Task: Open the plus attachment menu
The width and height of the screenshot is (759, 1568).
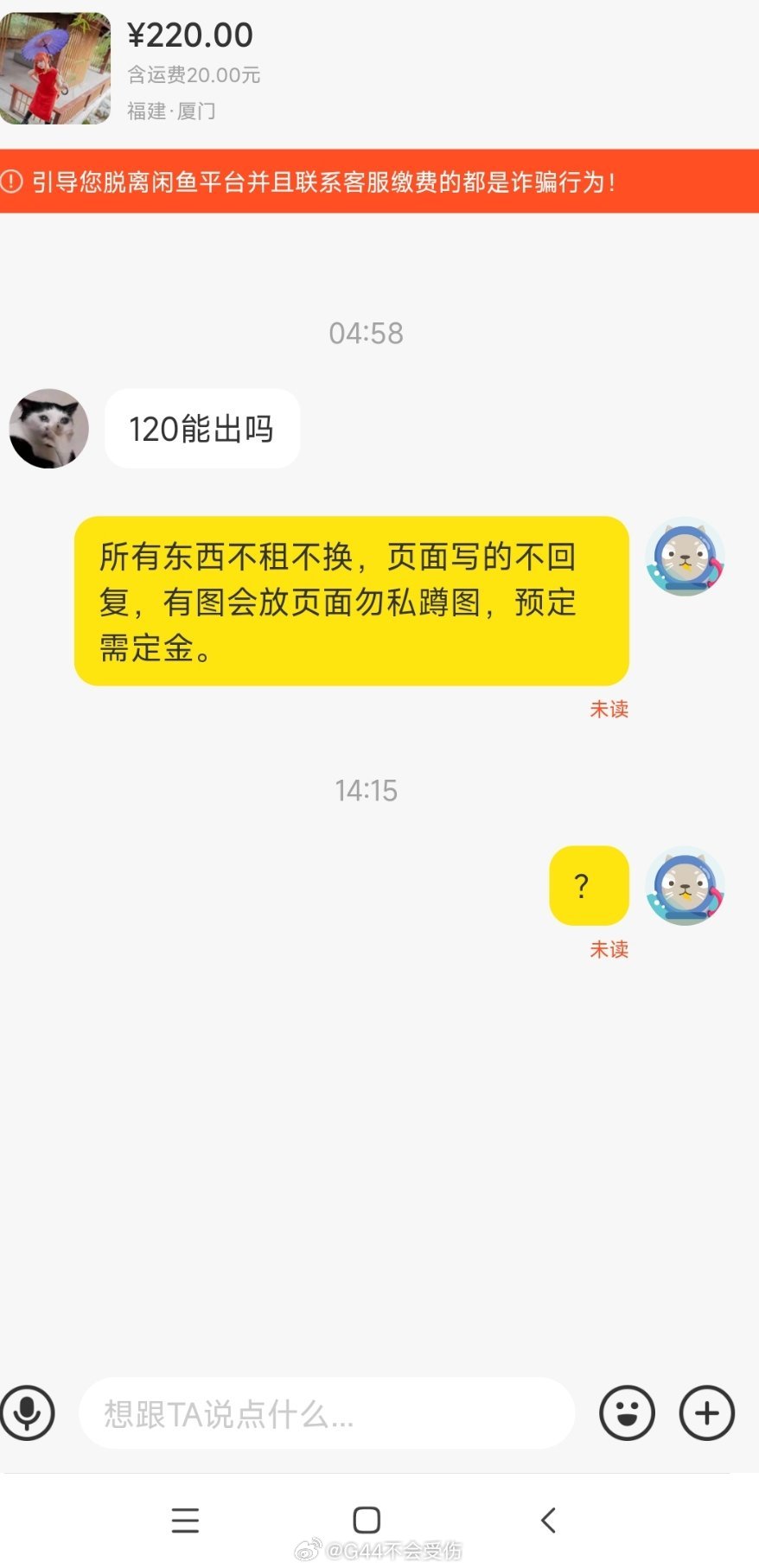Action: [x=706, y=1413]
